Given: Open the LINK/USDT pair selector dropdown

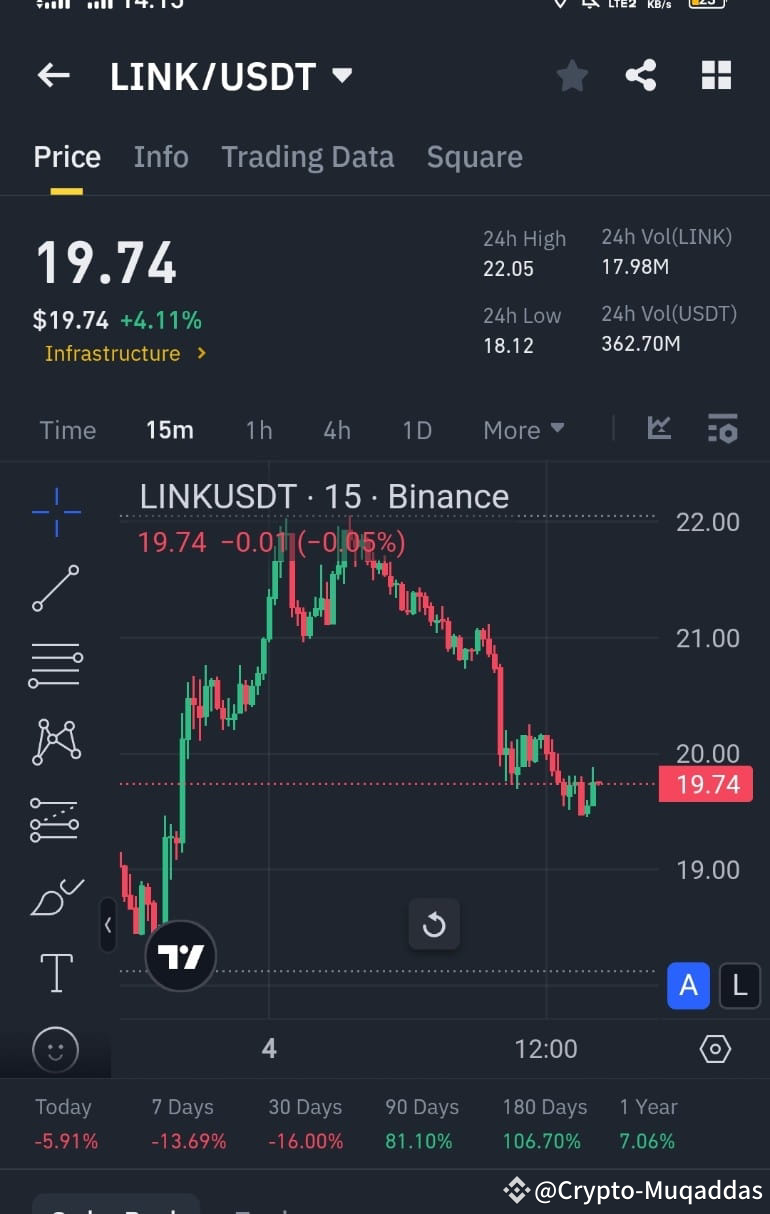Looking at the screenshot, I should click(x=340, y=75).
